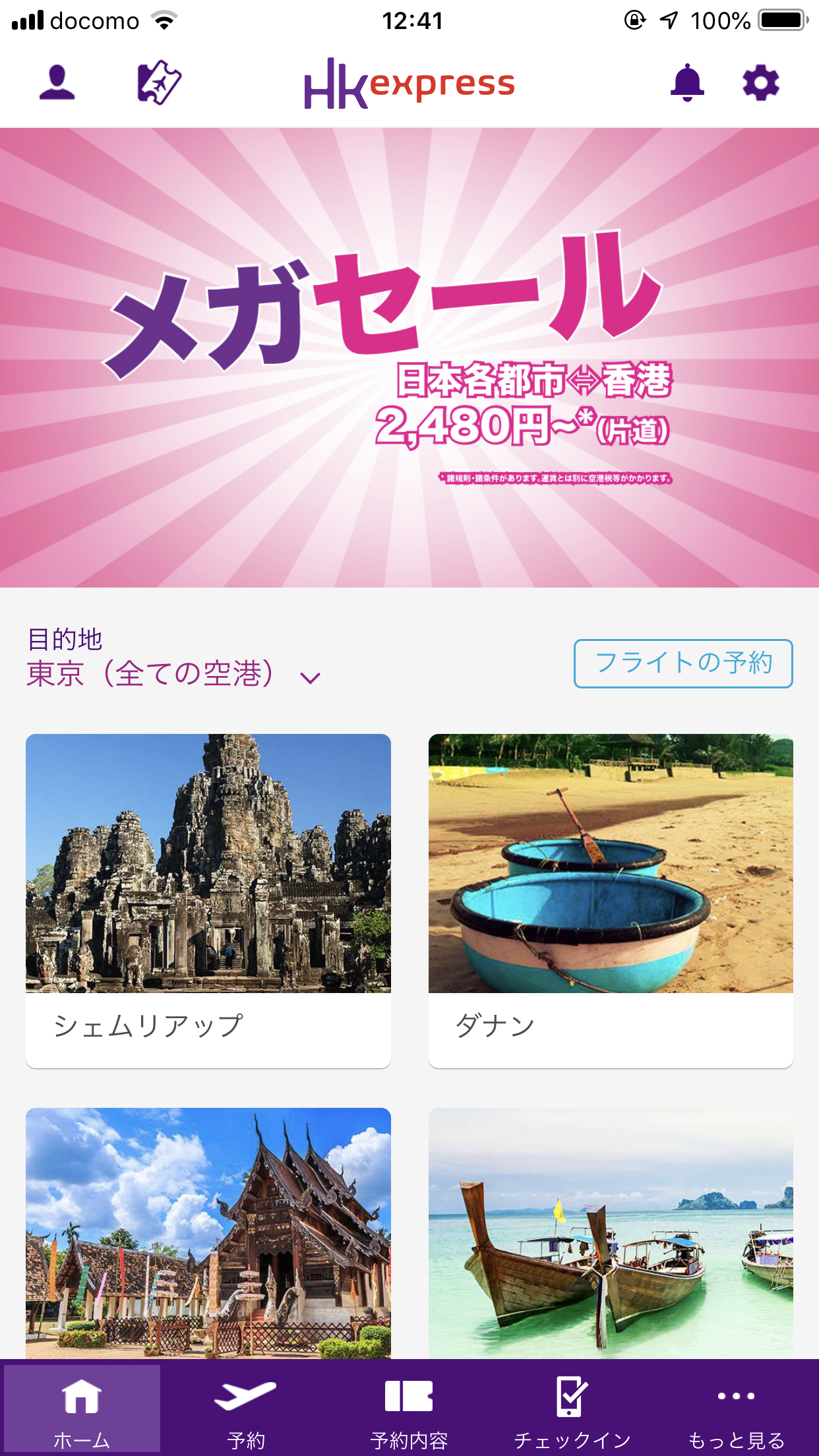Open the メガセール promotion banner
Viewport: 819px width, 1456px height.
pyautogui.click(x=409, y=357)
